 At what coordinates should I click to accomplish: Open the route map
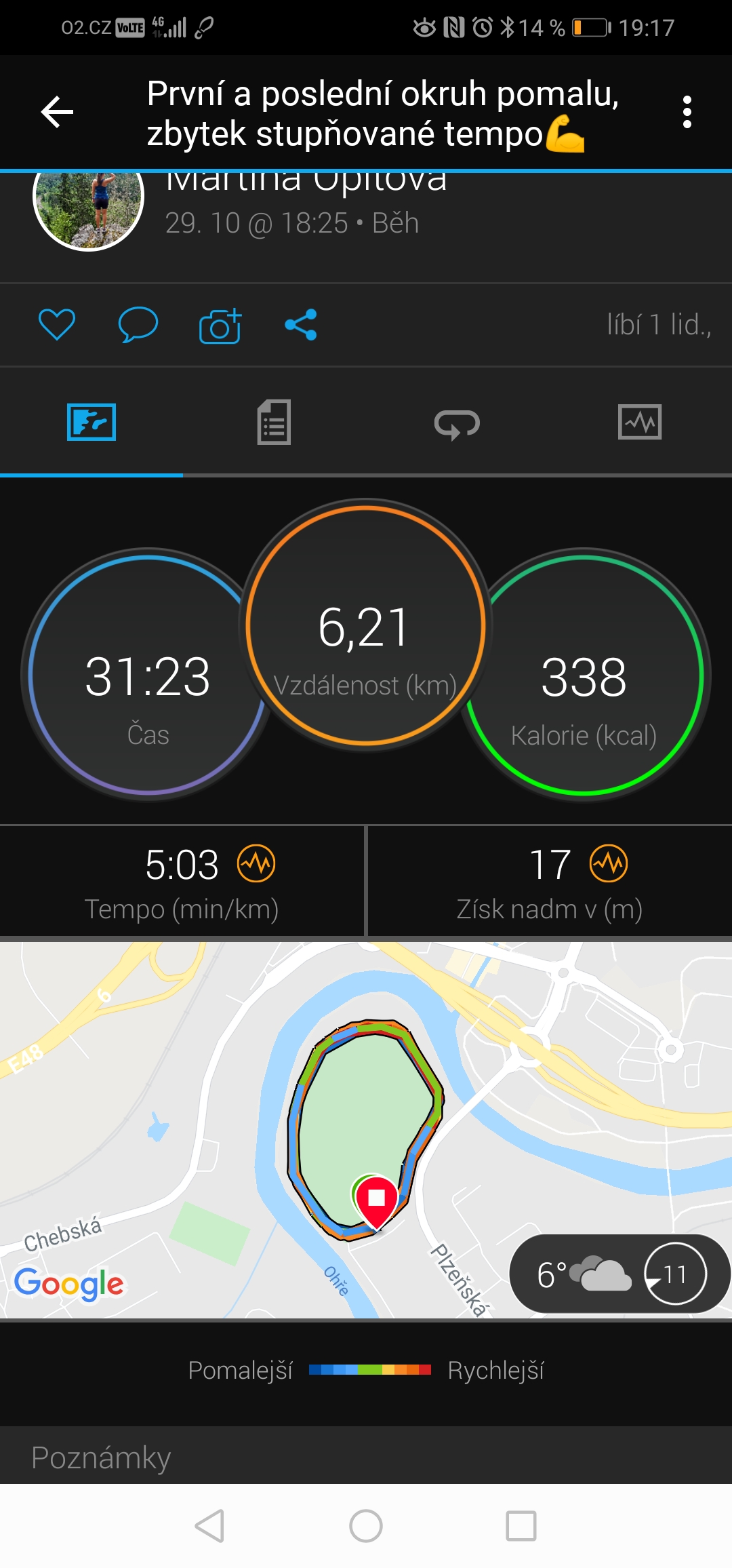(366, 1130)
